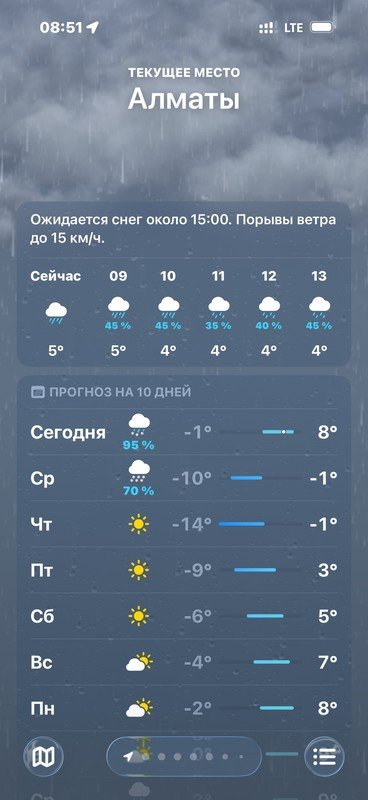This screenshot has height=800, width=368.
Task: View details for Пт forecast
Action: click(184, 570)
